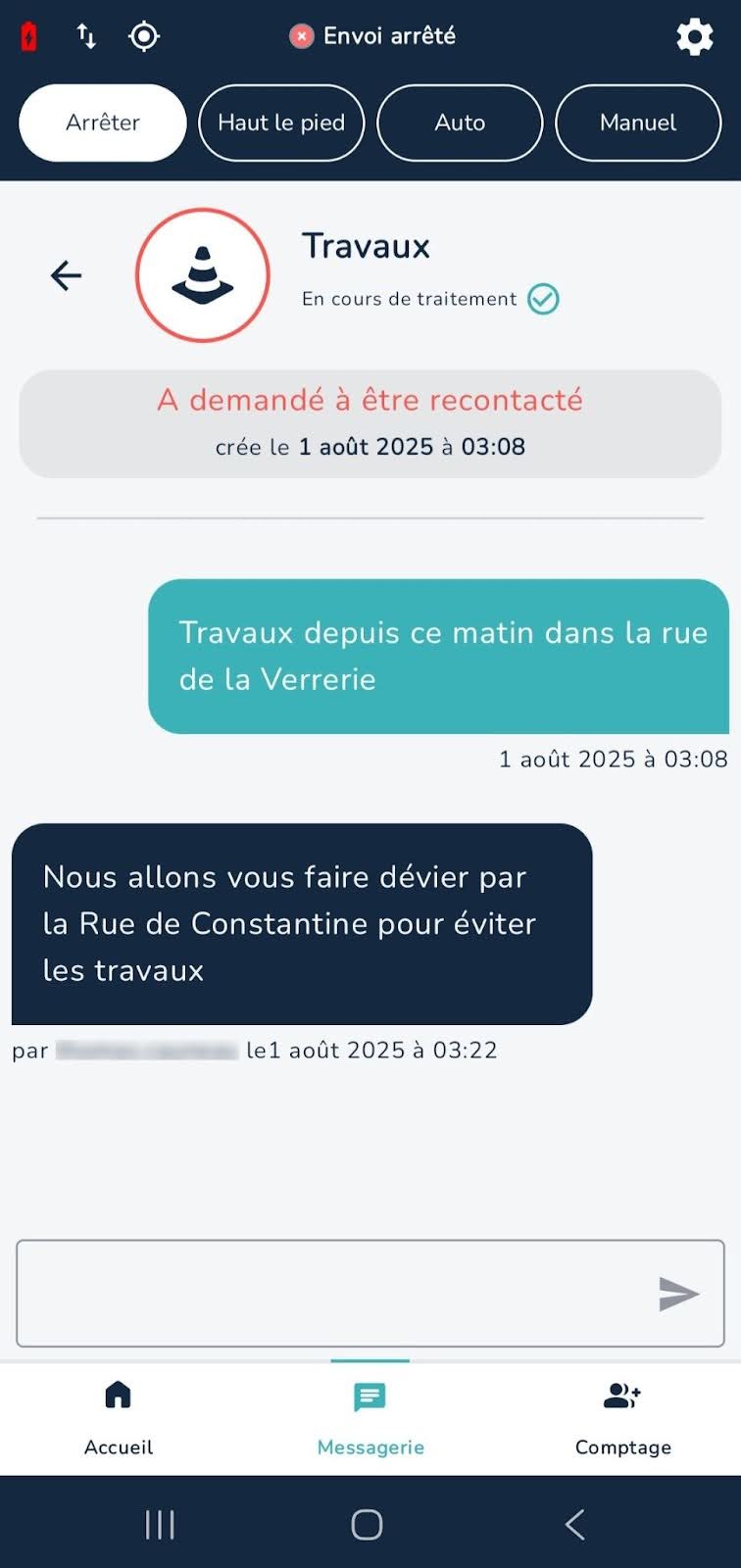Screen dimensions: 741x1568
Task: Switch to Manuel mode
Action: [638, 122]
